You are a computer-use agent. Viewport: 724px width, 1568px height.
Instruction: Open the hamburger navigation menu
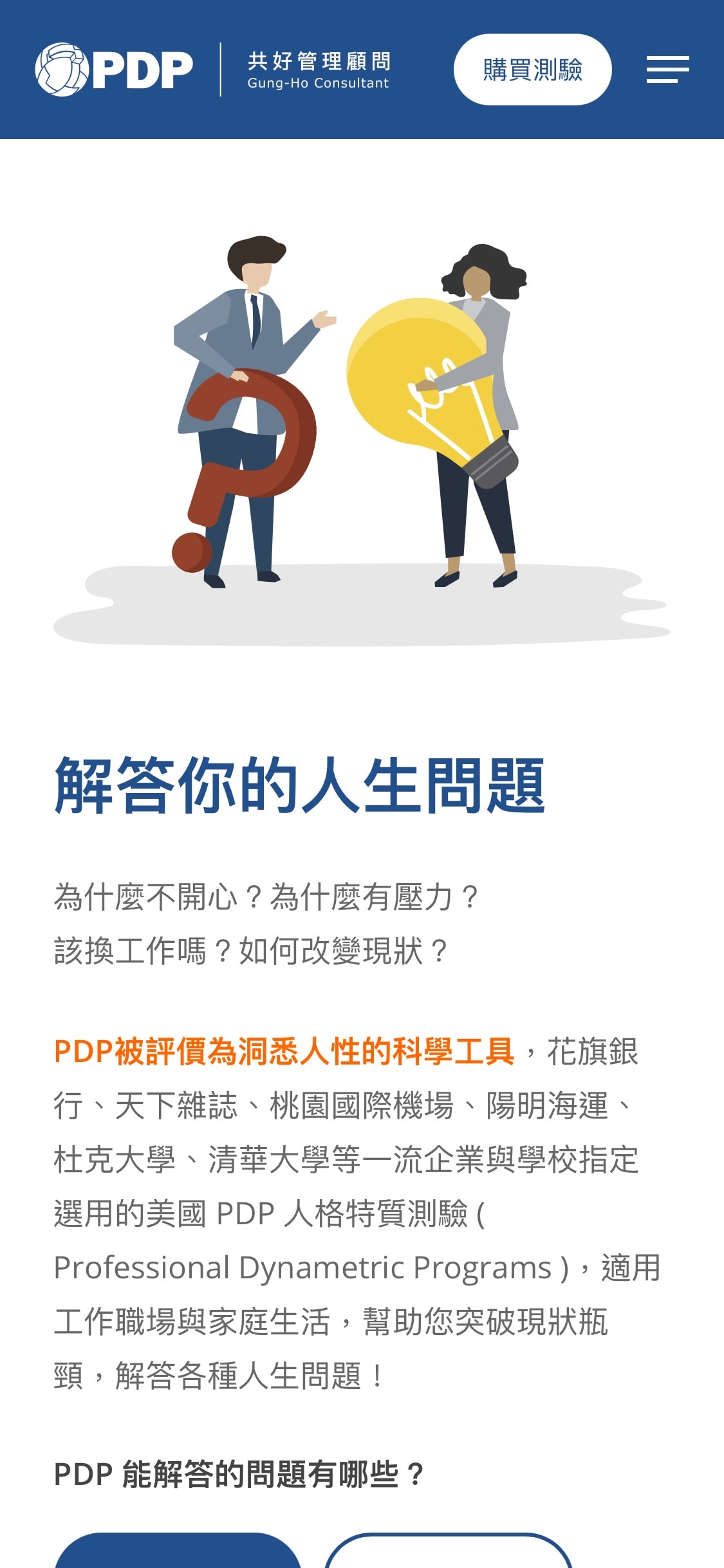(x=667, y=70)
